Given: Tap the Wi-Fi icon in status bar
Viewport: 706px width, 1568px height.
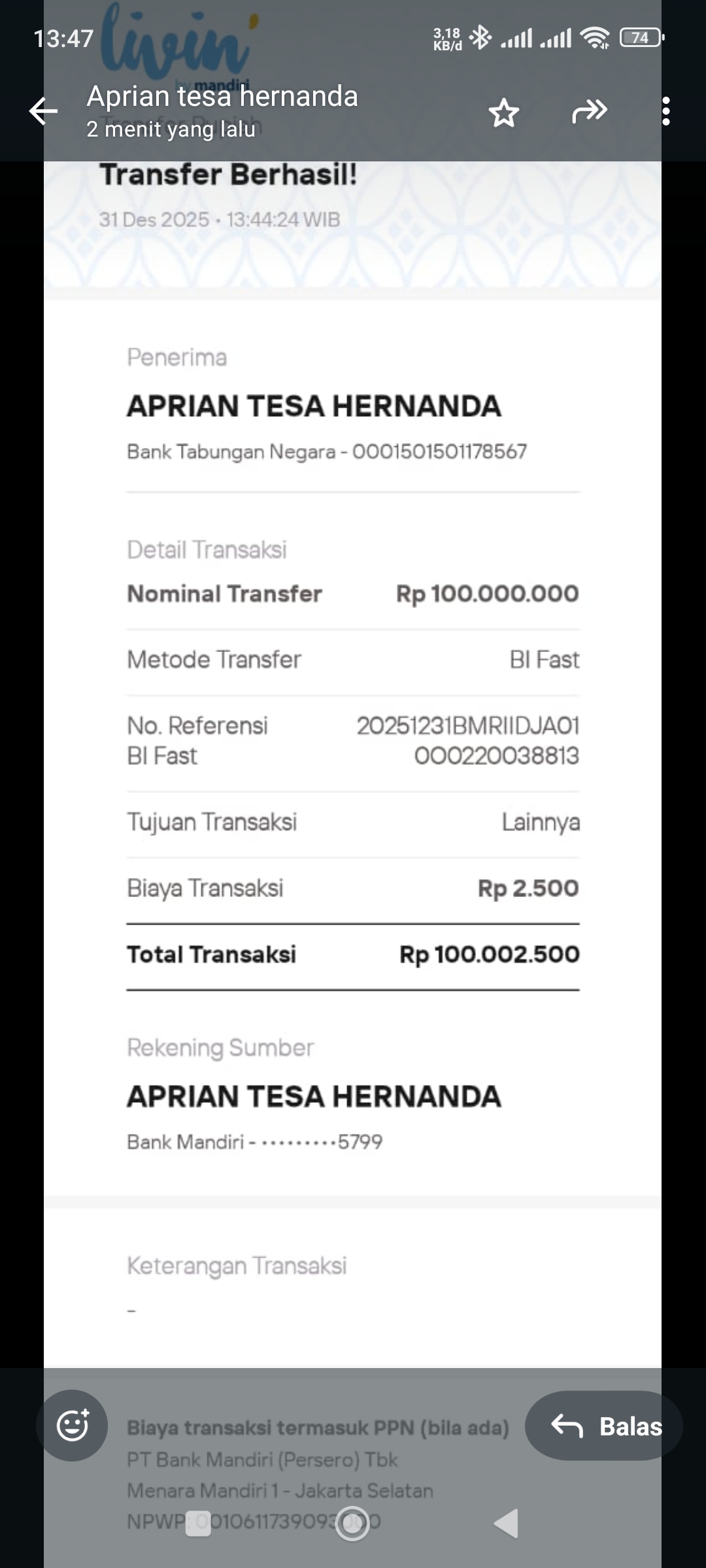Looking at the screenshot, I should tap(594, 38).
